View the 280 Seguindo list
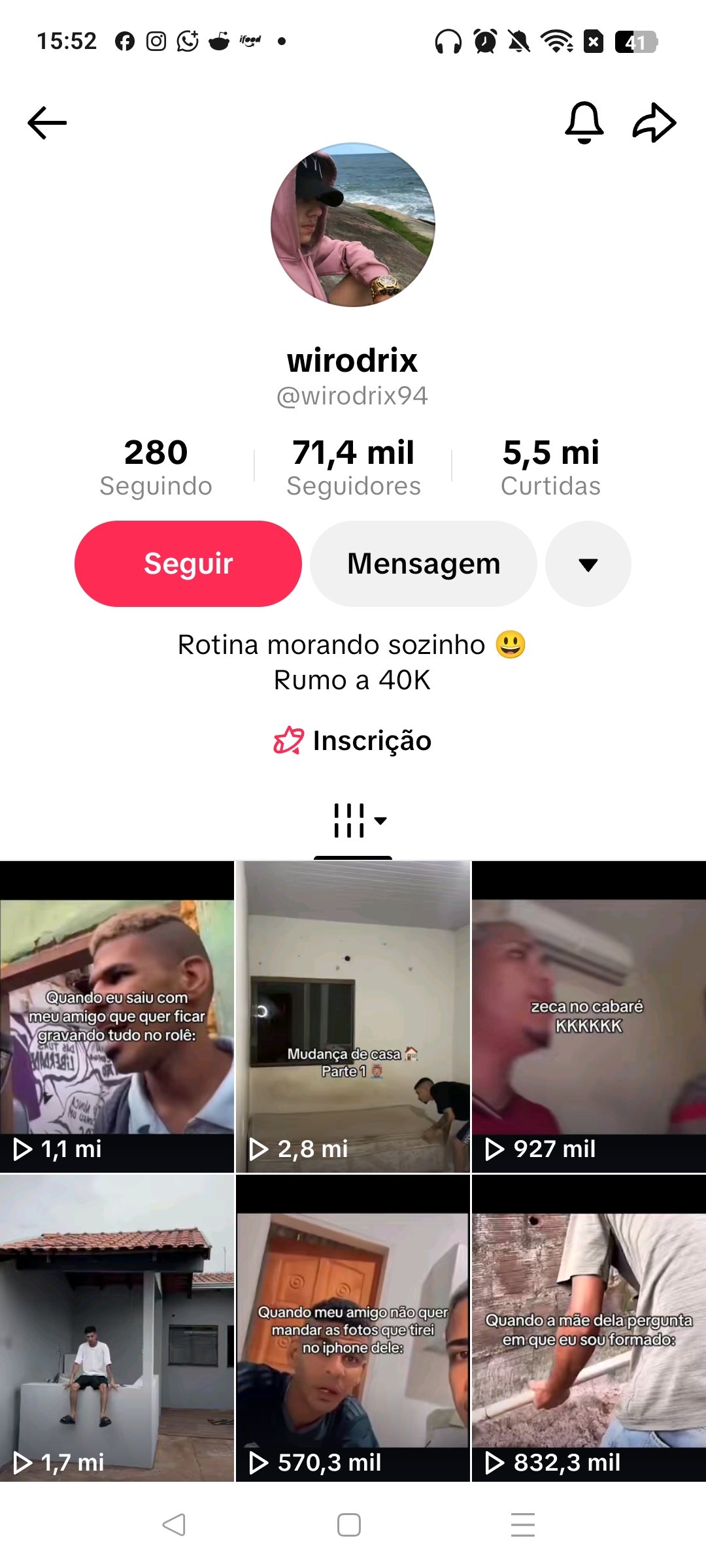The width and height of the screenshot is (706, 1568). [156, 467]
